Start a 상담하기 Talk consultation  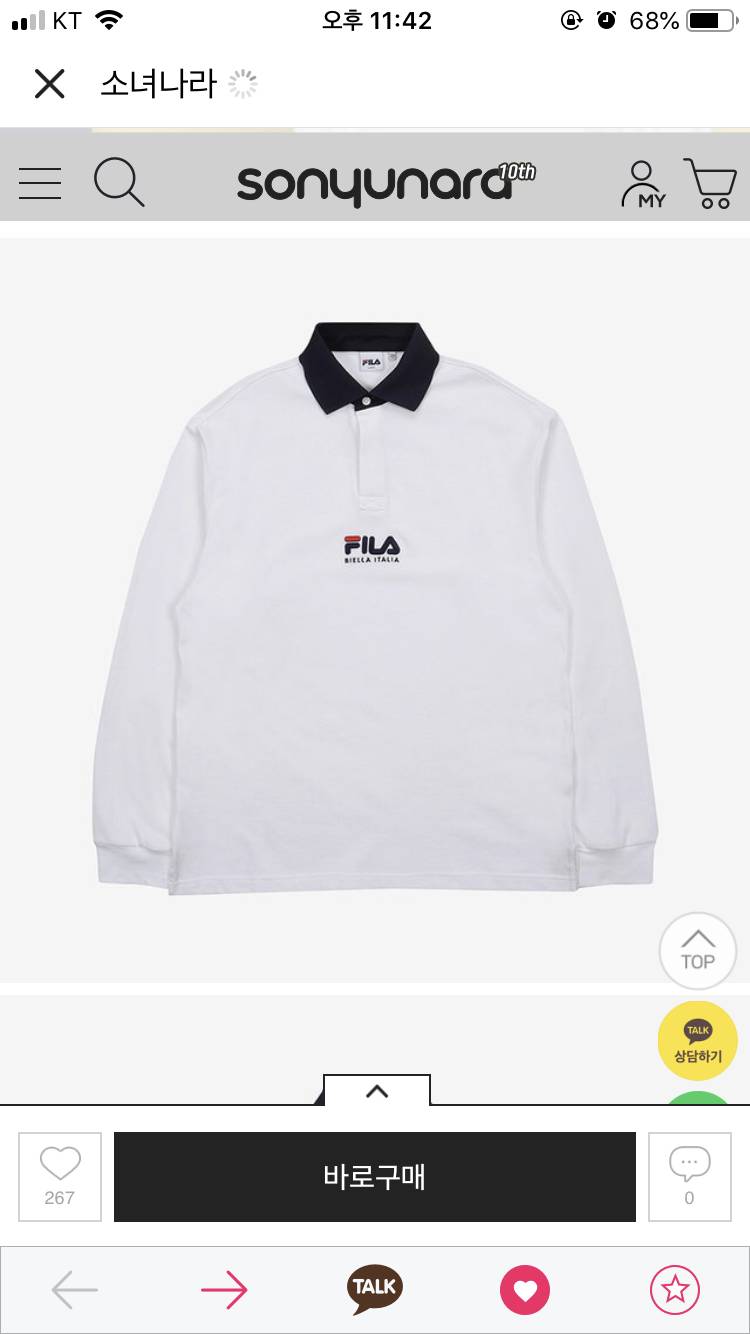tap(697, 1041)
